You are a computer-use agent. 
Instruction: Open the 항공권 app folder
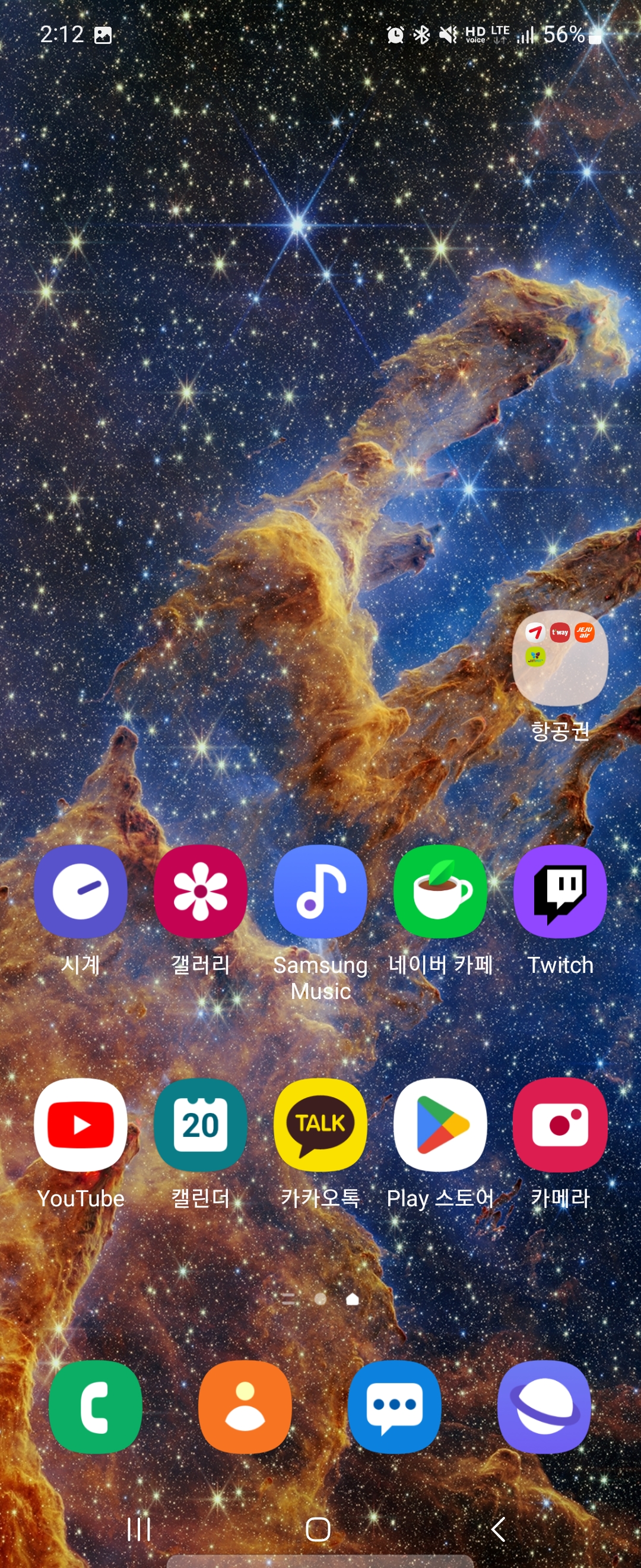click(560, 658)
